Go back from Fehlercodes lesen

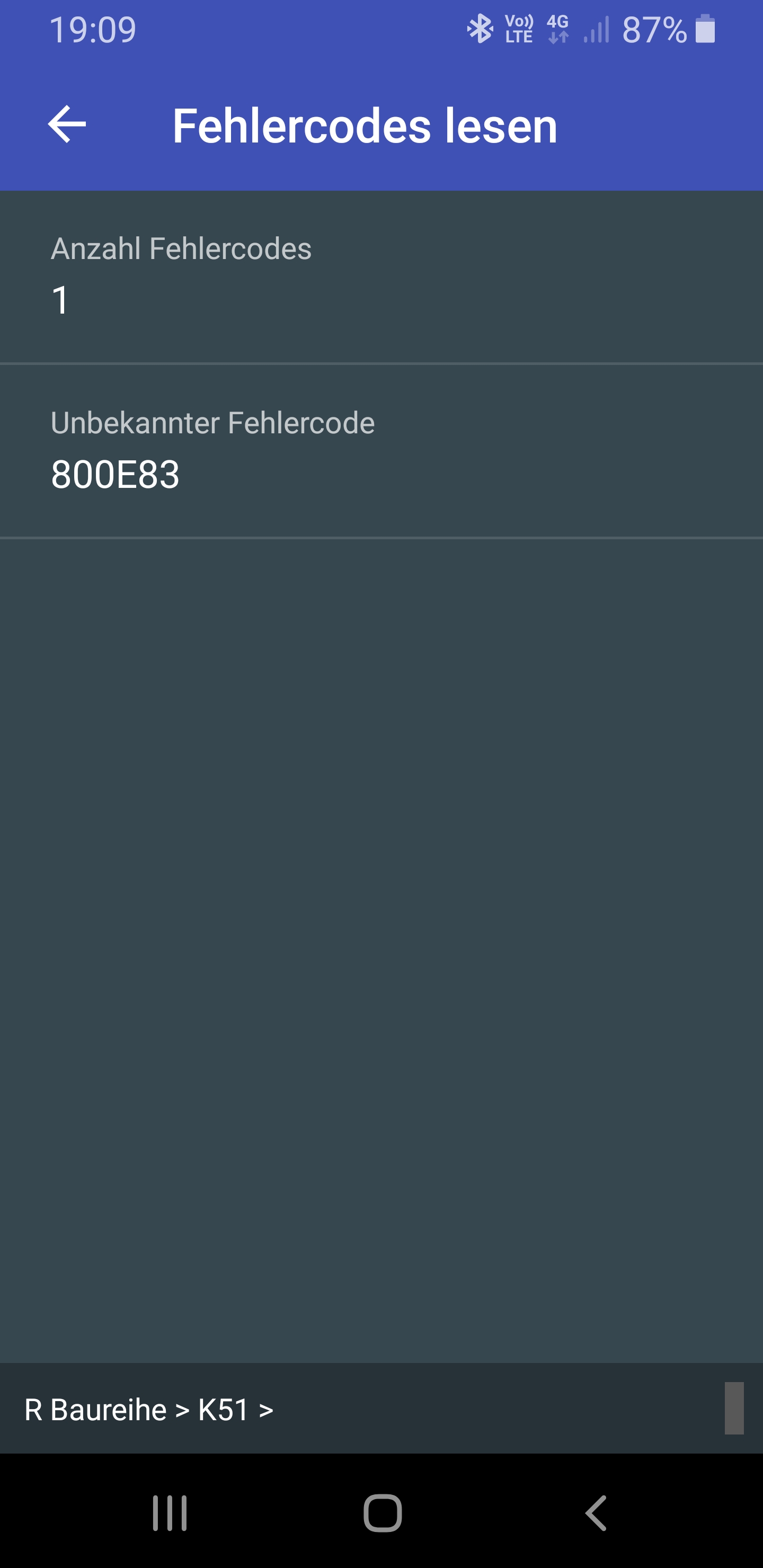pyautogui.click(x=67, y=125)
